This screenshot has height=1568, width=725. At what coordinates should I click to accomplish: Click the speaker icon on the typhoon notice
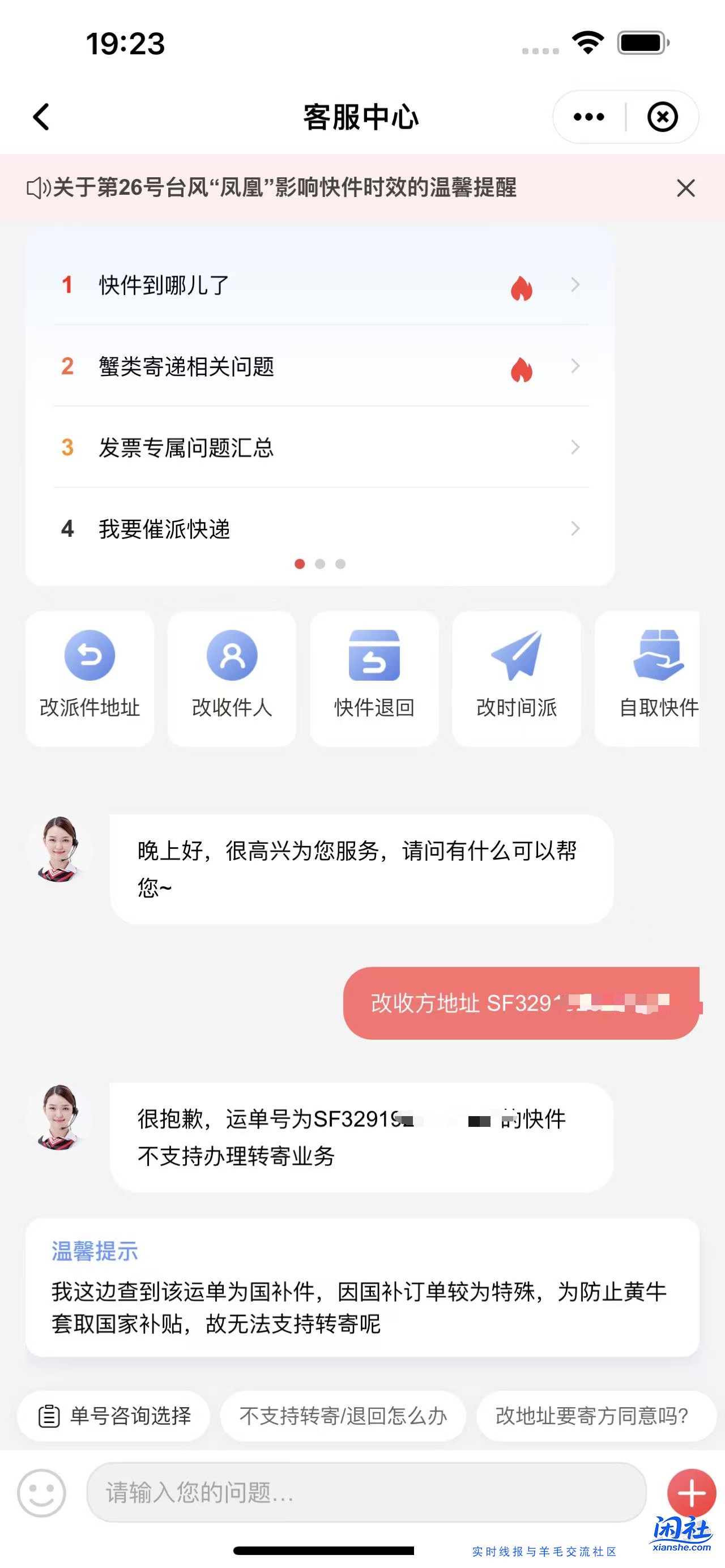[x=38, y=189]
